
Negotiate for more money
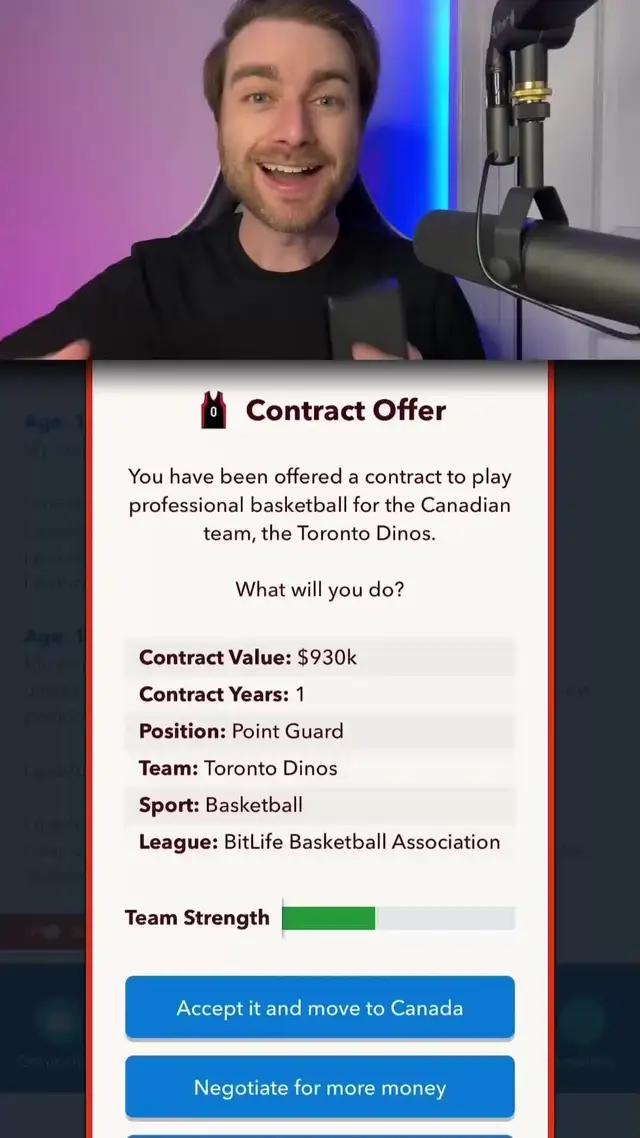coord(320,1087)
